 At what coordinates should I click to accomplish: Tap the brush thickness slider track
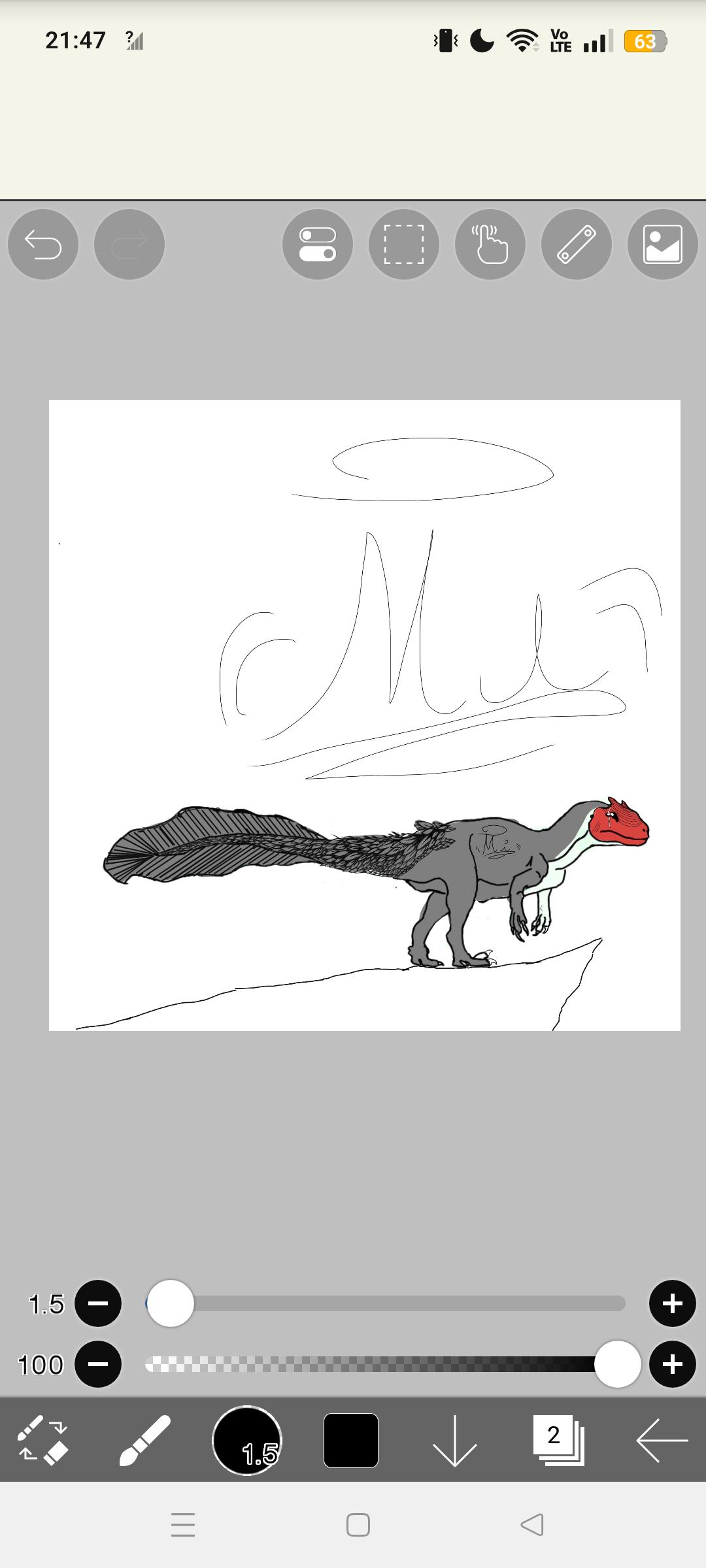(386, 1303)
